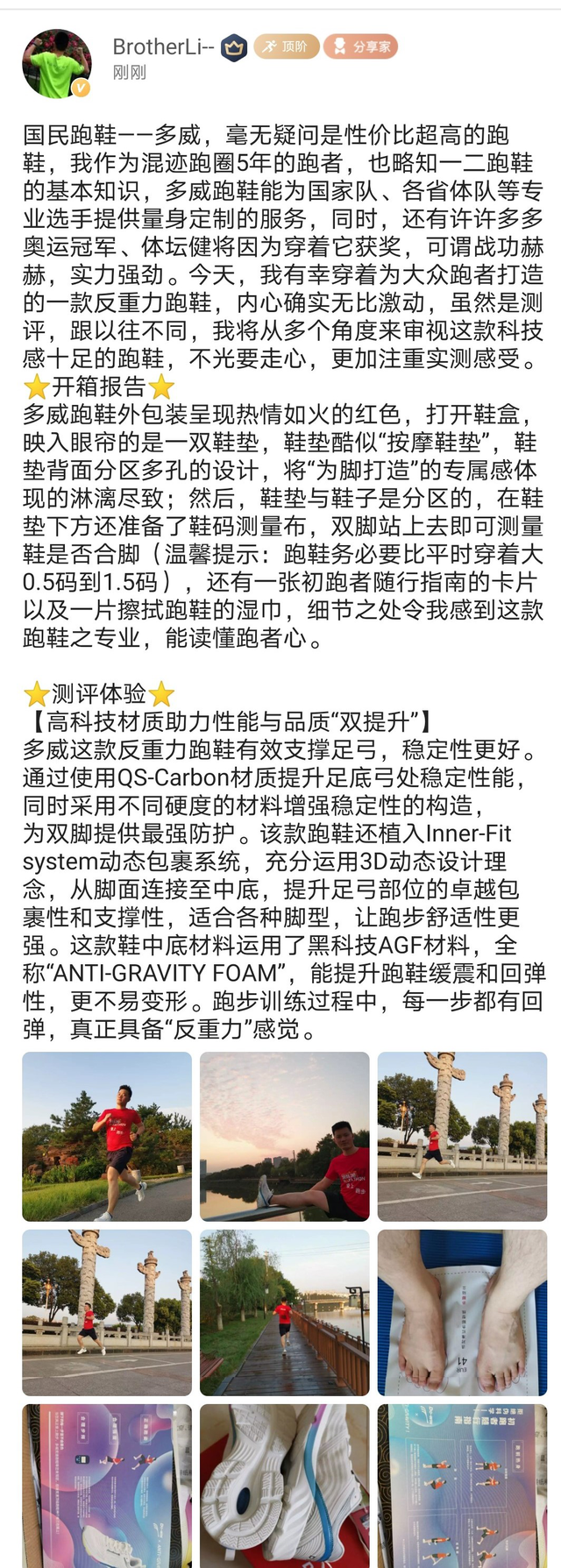Tap the crown level badge
Screen dimensions: 561x1568
click(233, 47)
